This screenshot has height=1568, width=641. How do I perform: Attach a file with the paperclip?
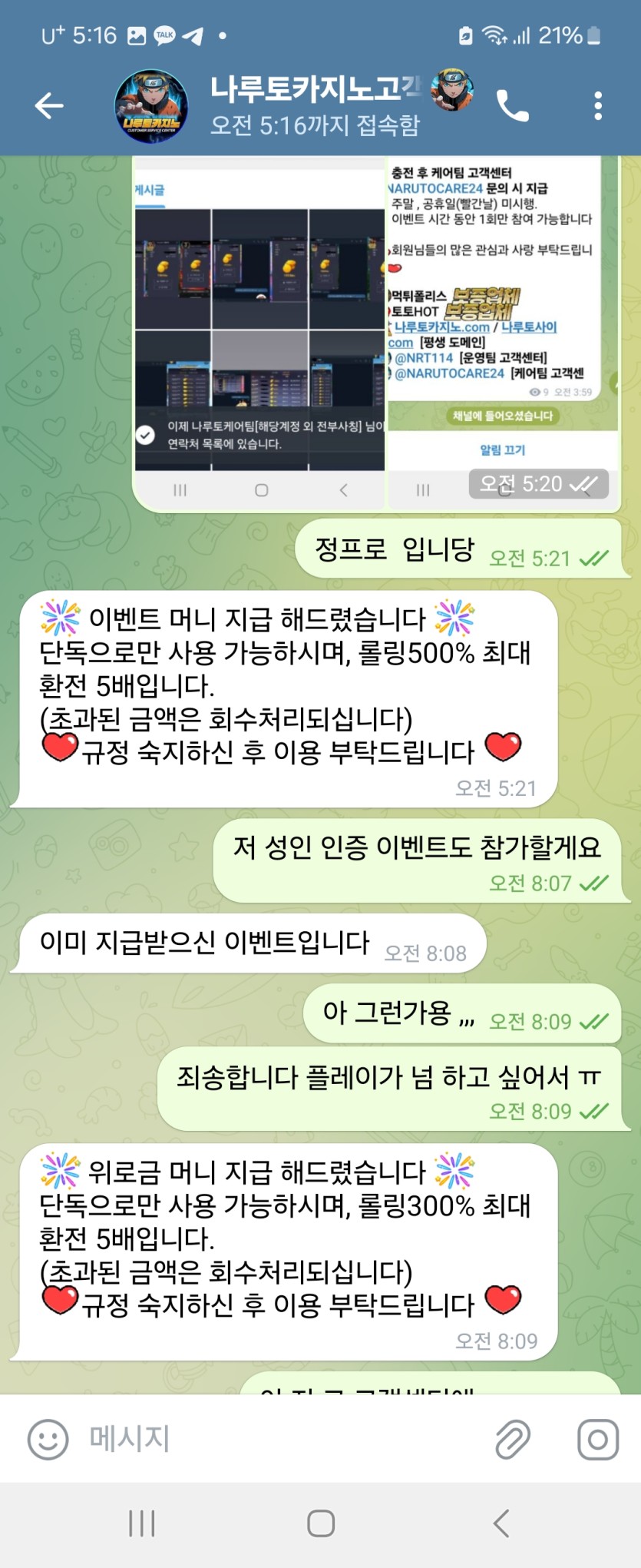513,1439
